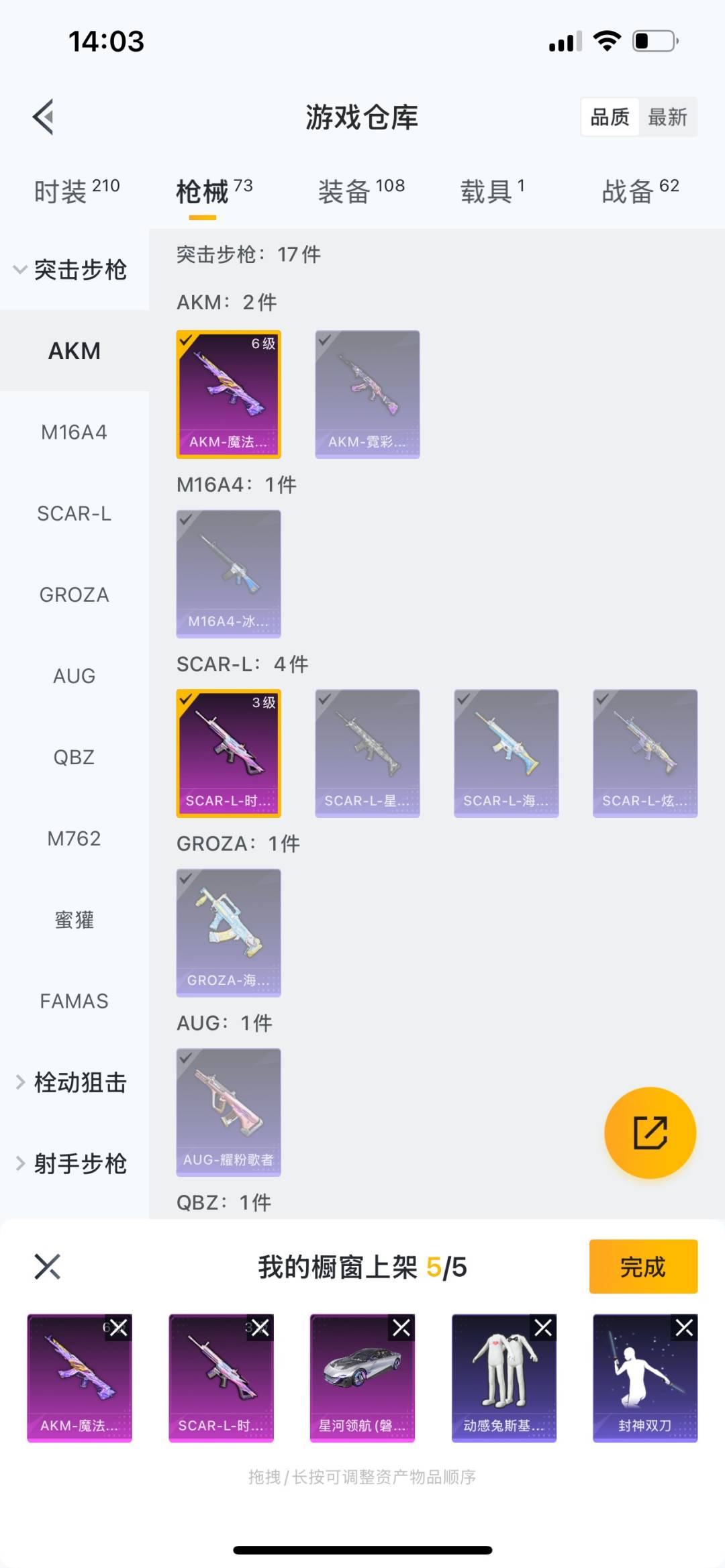
Task: Switch to the 时装 tab
Action: (77, 191)
